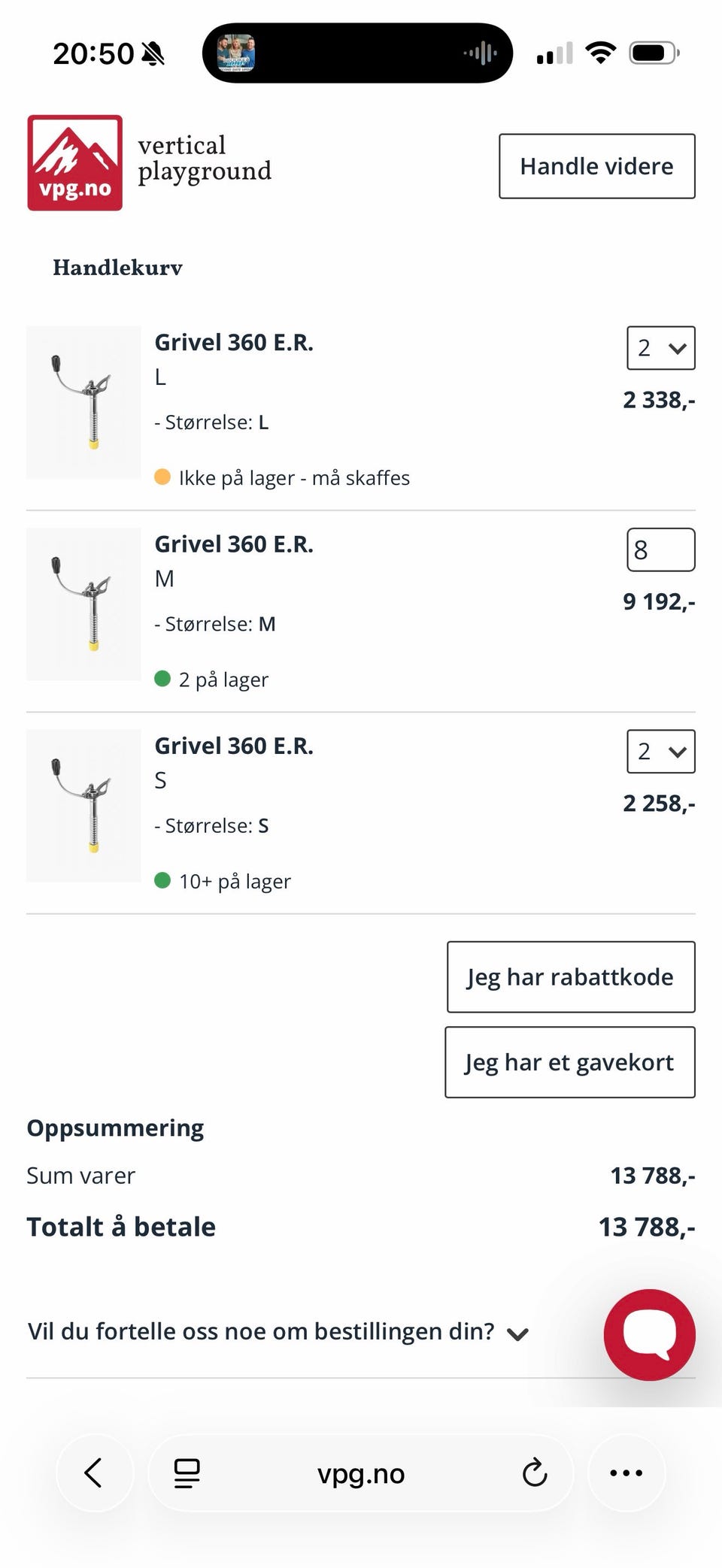Open the Safari more options icon
722x1568 pixels.
(x=626, y=1473)
